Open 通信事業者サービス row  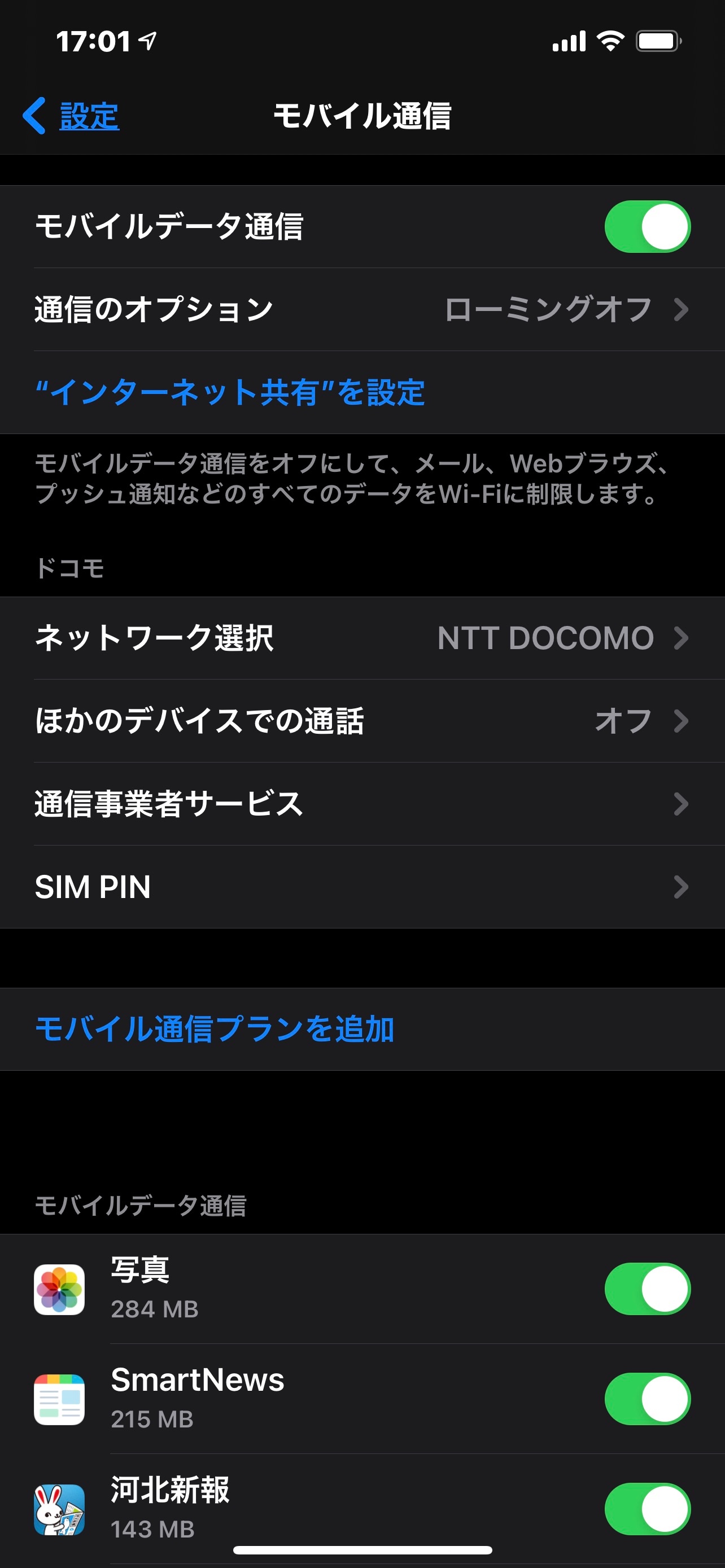click(362, 804)
